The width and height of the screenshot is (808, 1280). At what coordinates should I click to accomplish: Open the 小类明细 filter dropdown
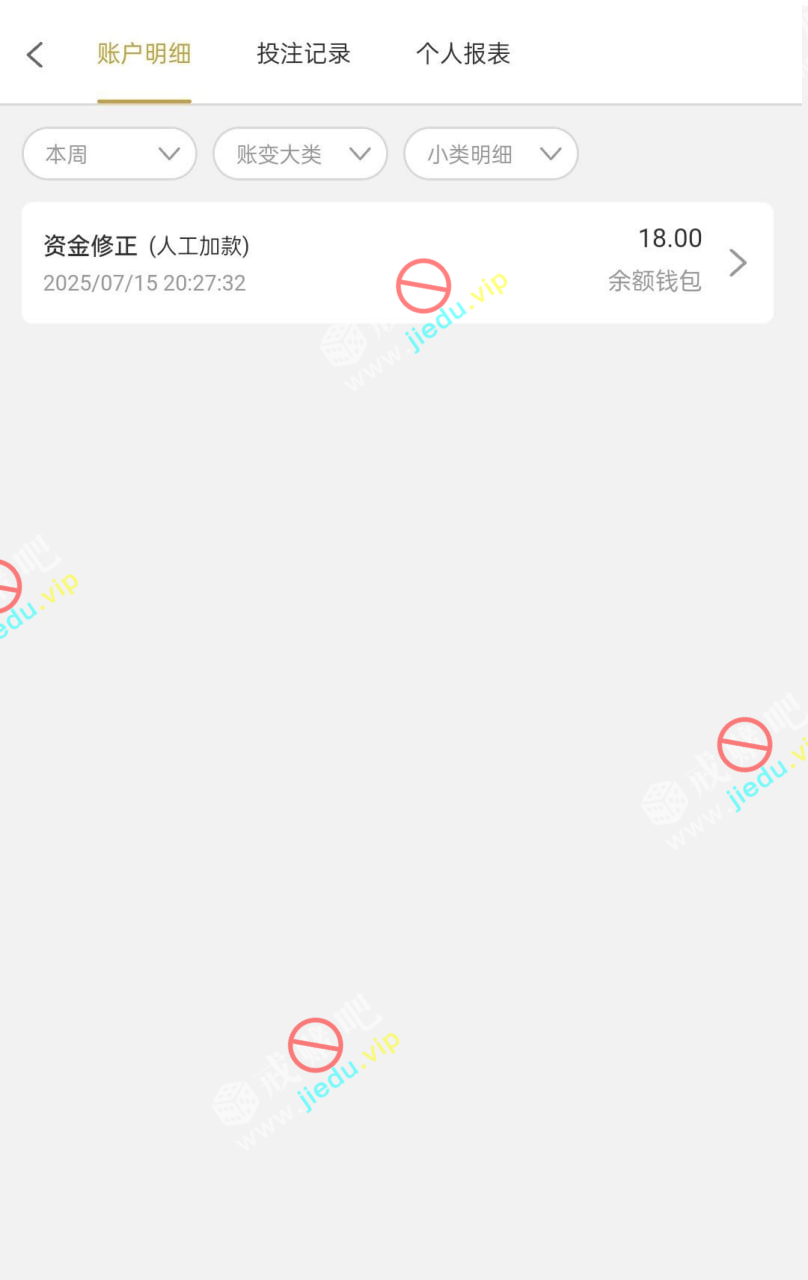(x=491, y=154)
